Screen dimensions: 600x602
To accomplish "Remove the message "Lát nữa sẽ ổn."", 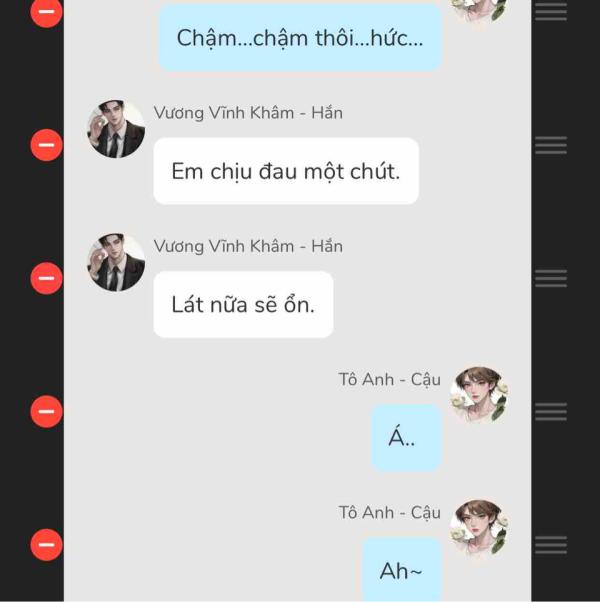I will click(x=46, y=278).
